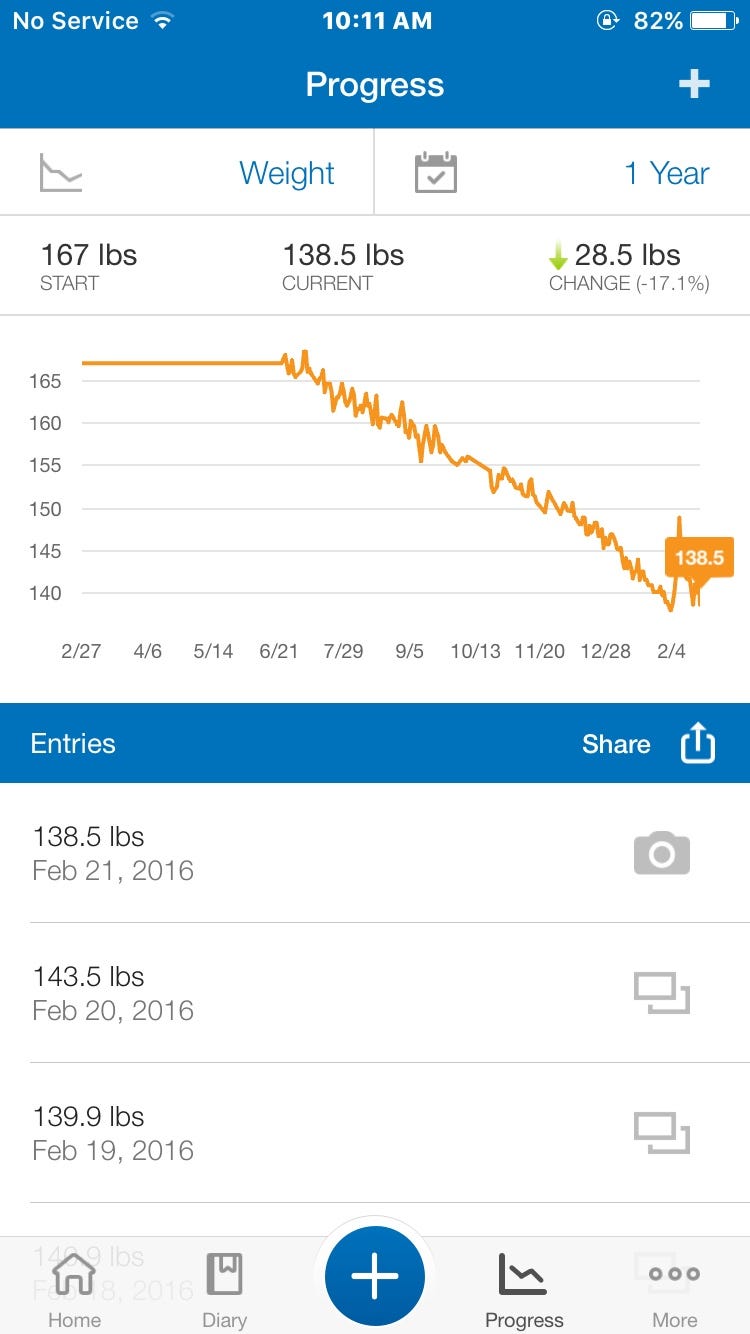Open the Feb 19, 2016 weight entry

click(375, 1133)
